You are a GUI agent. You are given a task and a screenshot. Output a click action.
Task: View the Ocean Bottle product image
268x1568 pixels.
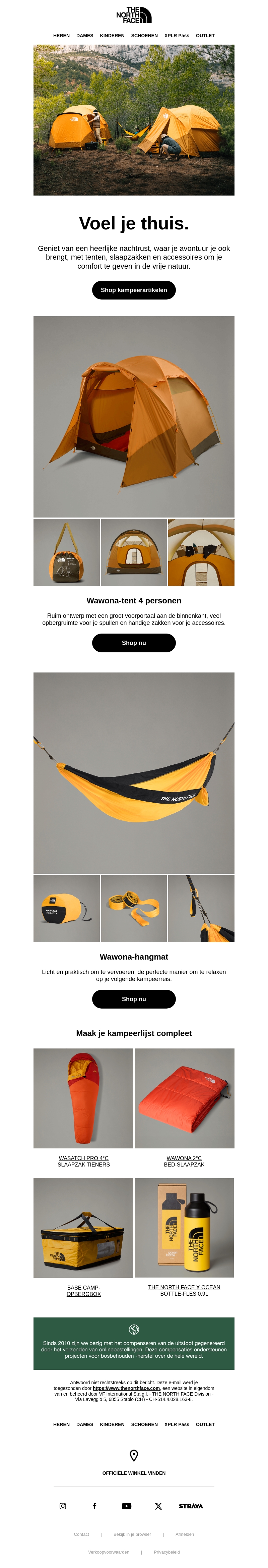184,1228
